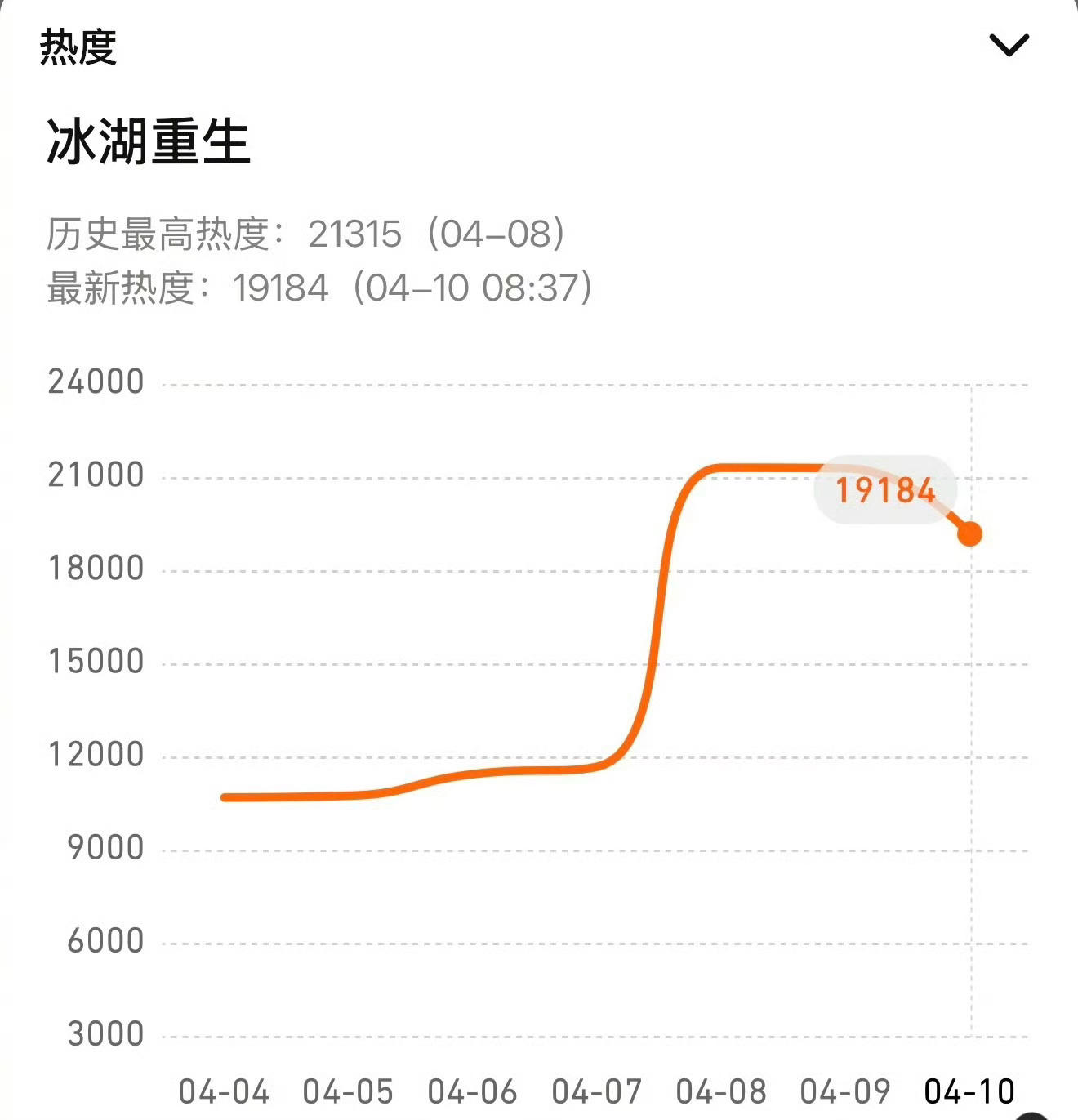Select the 04-08 date on the axis
1078x1120 pixels.
[x=719, y=1092]
